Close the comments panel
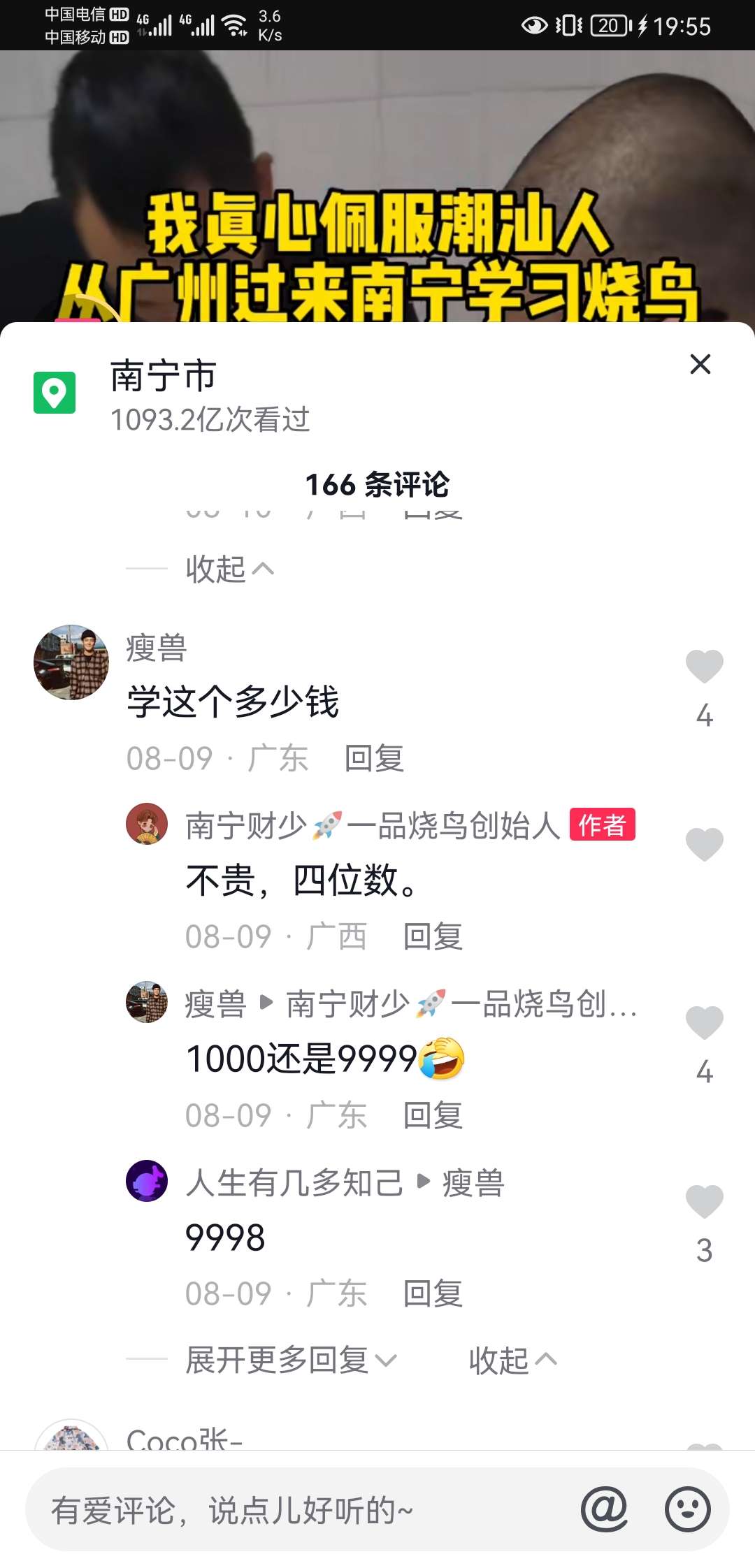 tap(700, 364)
